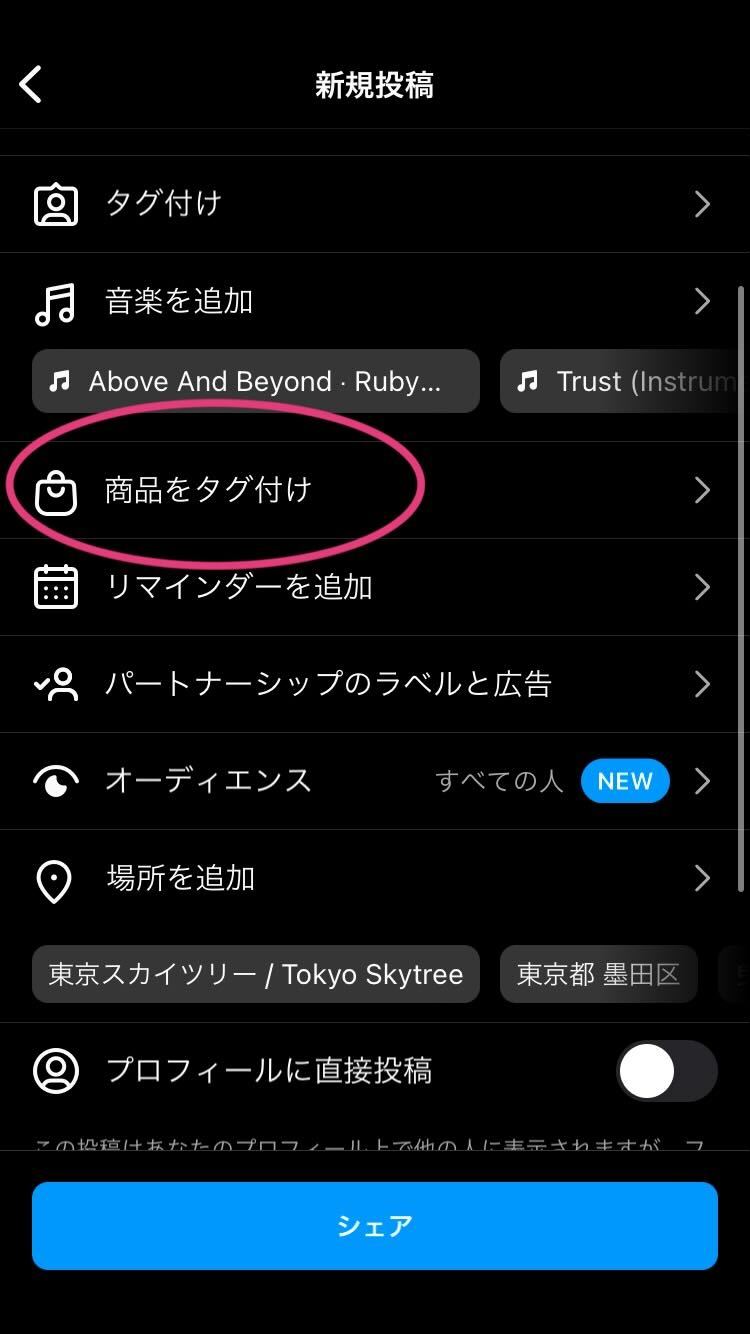Open the リマインダーを追加 row
This screenshot has height=1334, width=750.
coord(374,587)
